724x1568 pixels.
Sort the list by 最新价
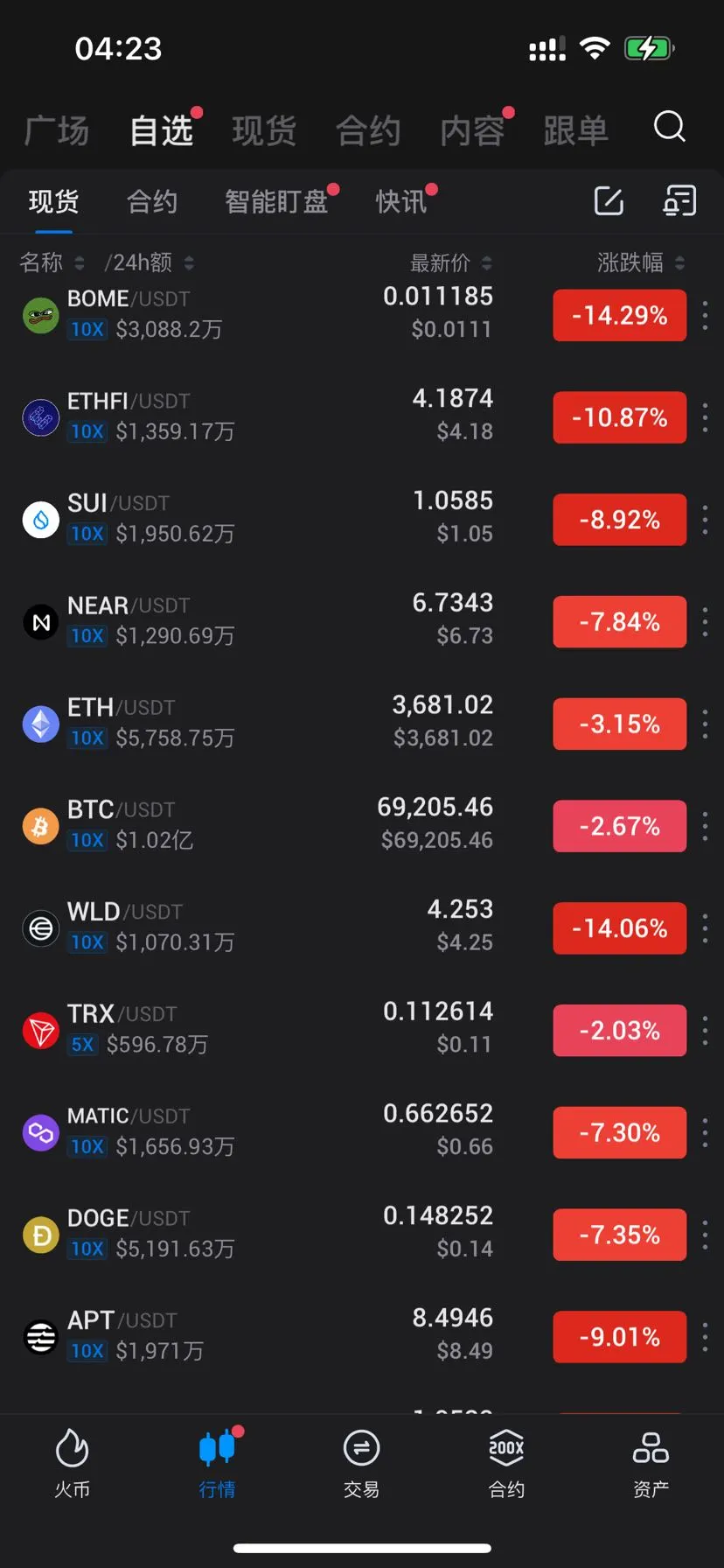click(x=451, y=262)
